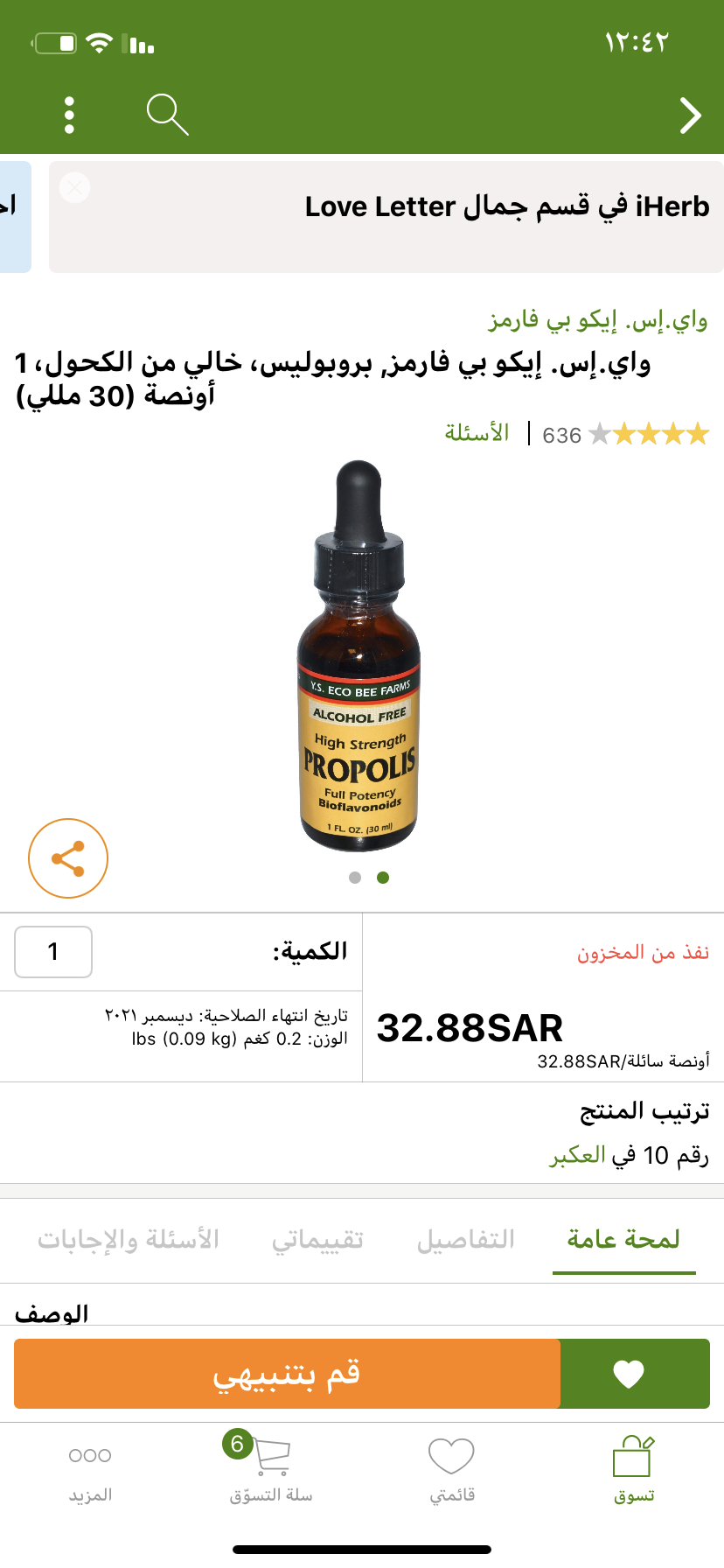Image resolution: width=724 pixels, height=1568 pixels.
Task: Open the search magnifier icon
Action: 167,115
